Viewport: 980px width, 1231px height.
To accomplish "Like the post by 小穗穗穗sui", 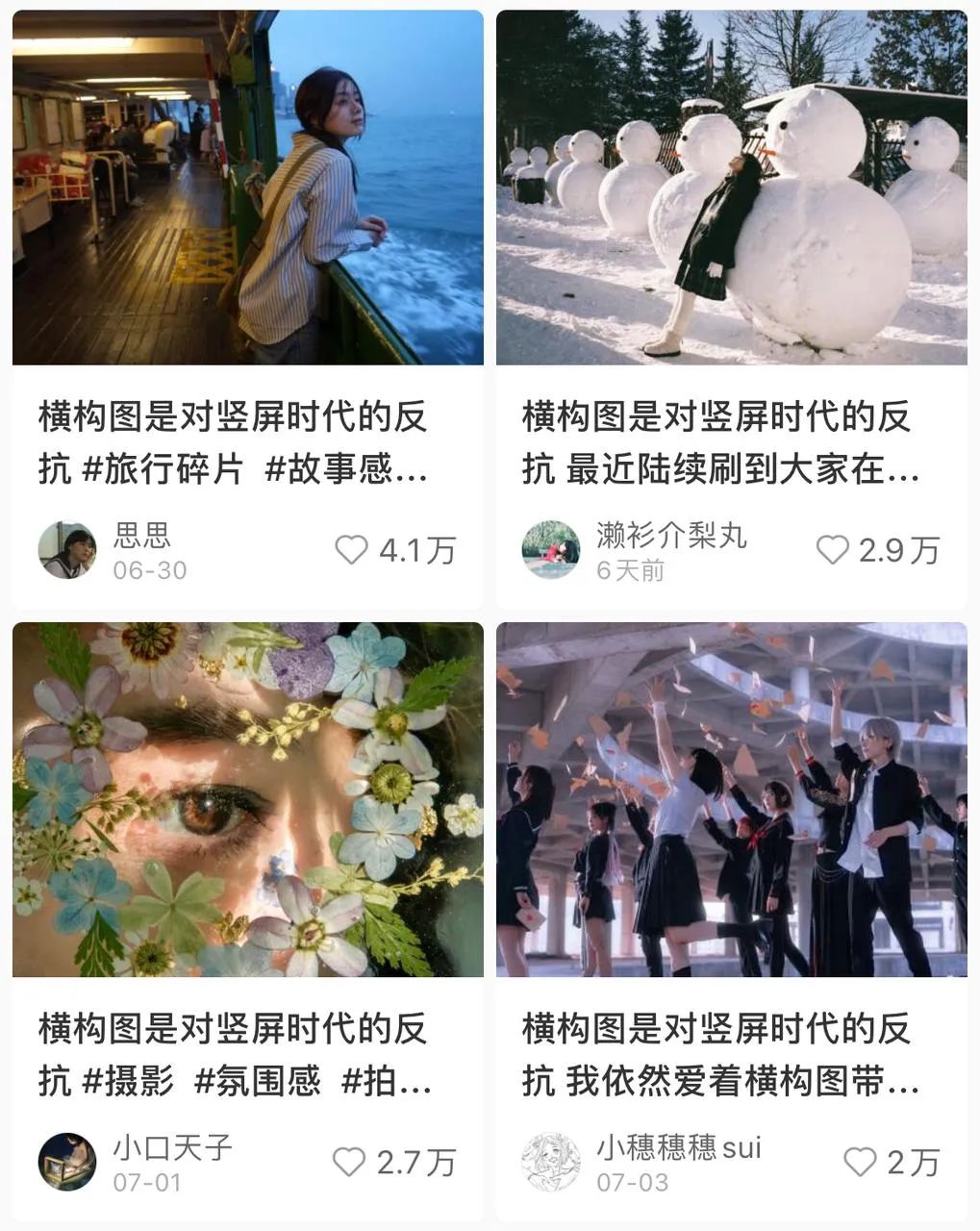I will coord(860,1162).
